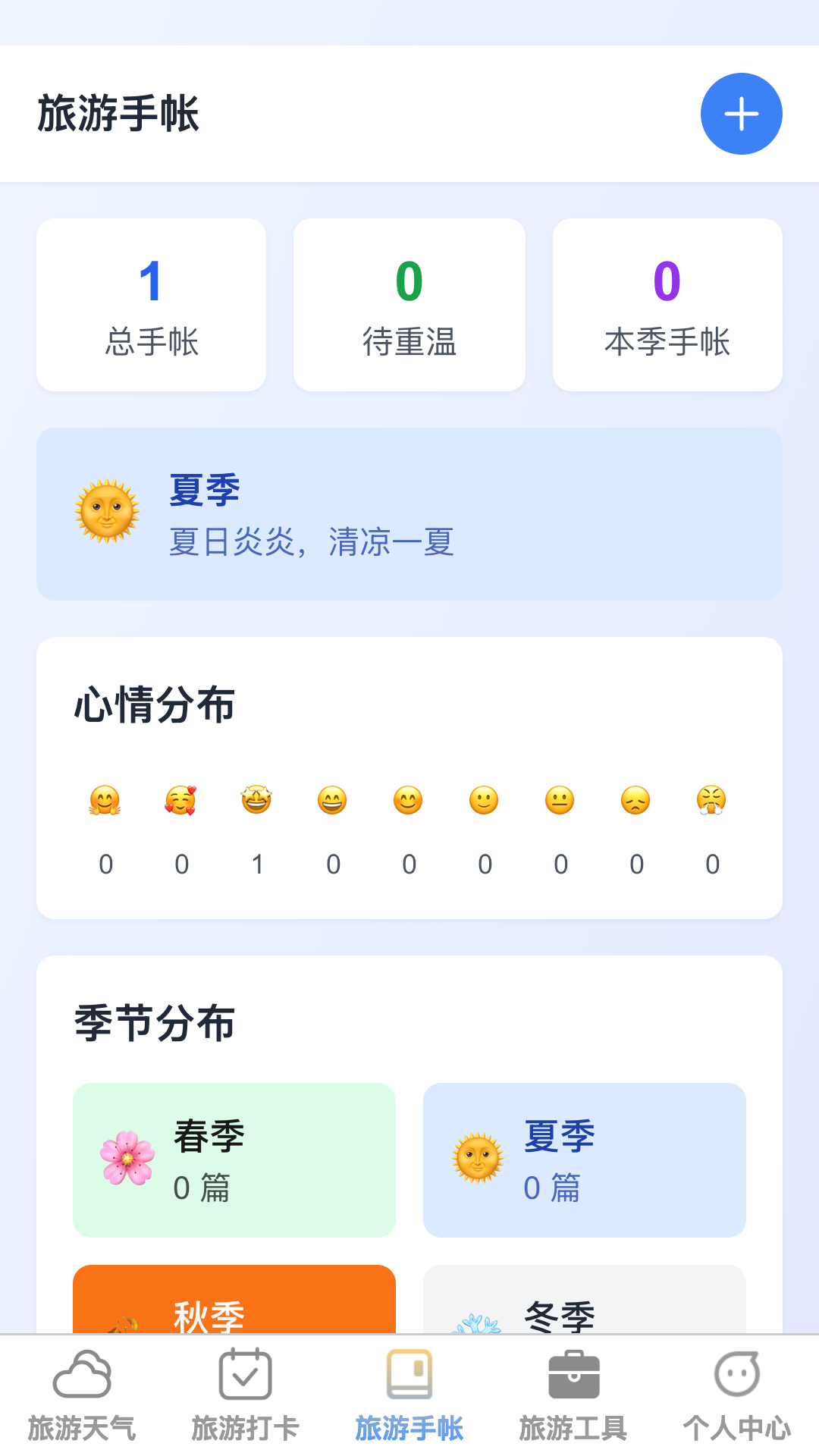Select the sad face emoji in 心情分布

(x=635, y=800)
